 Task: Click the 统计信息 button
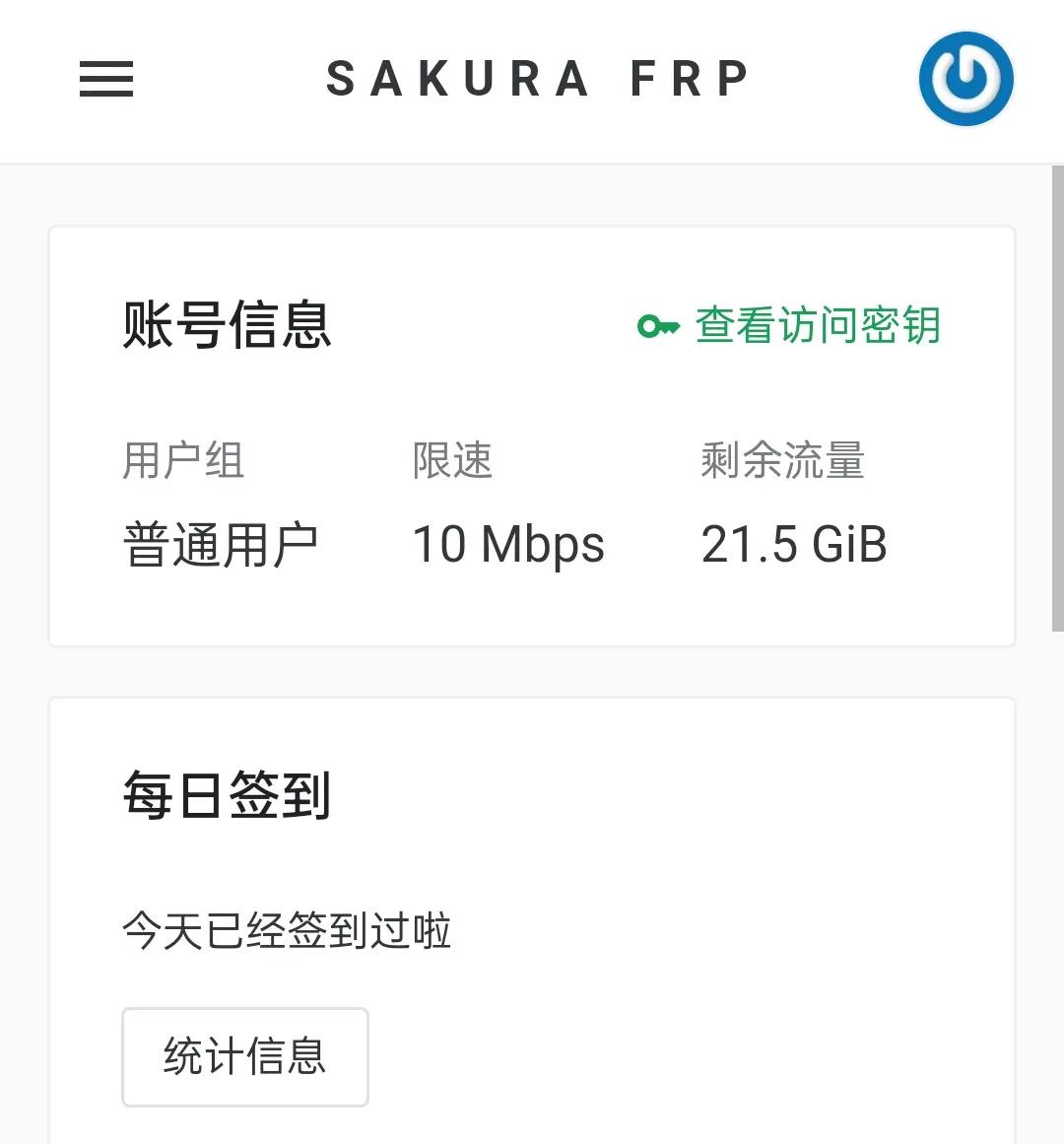pos(244,1057)
